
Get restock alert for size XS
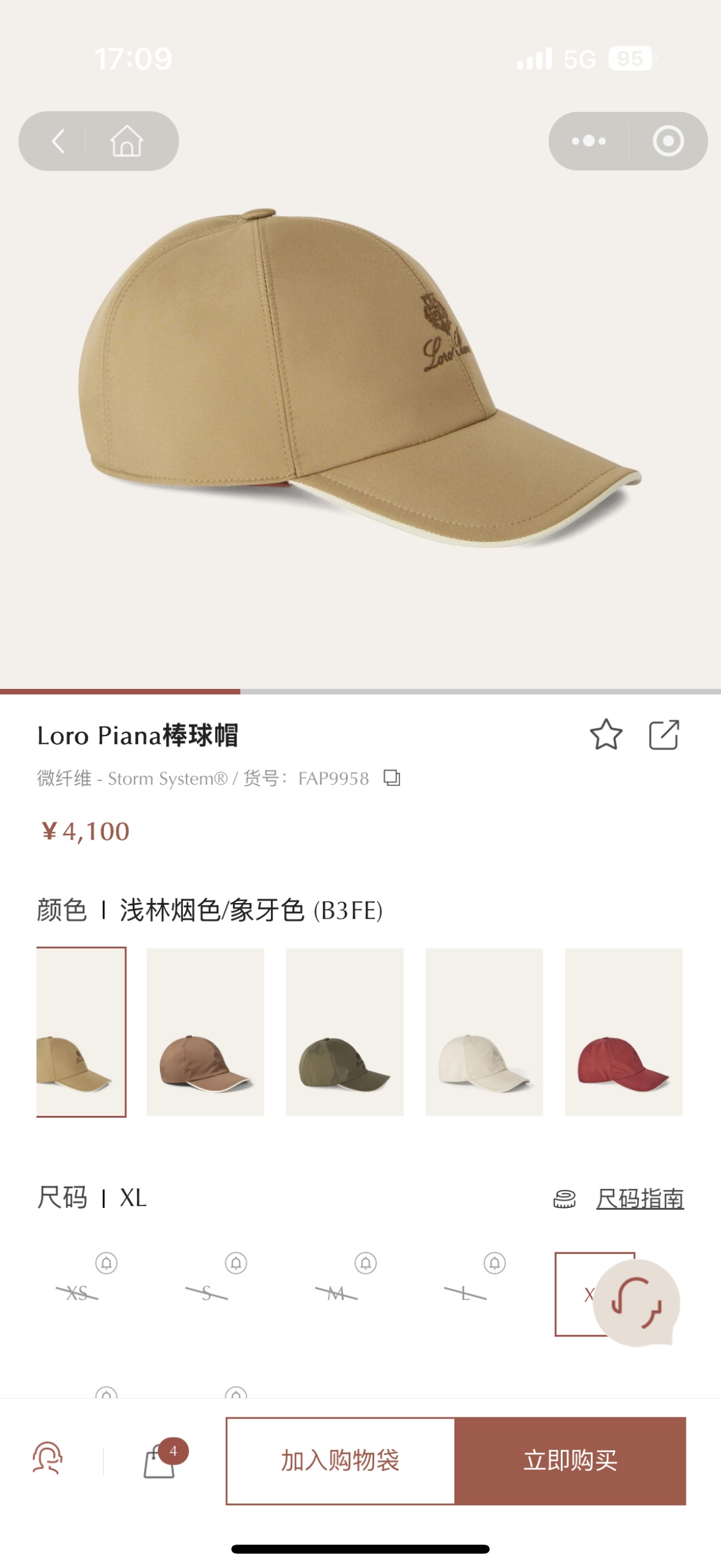click(106, 1263)
